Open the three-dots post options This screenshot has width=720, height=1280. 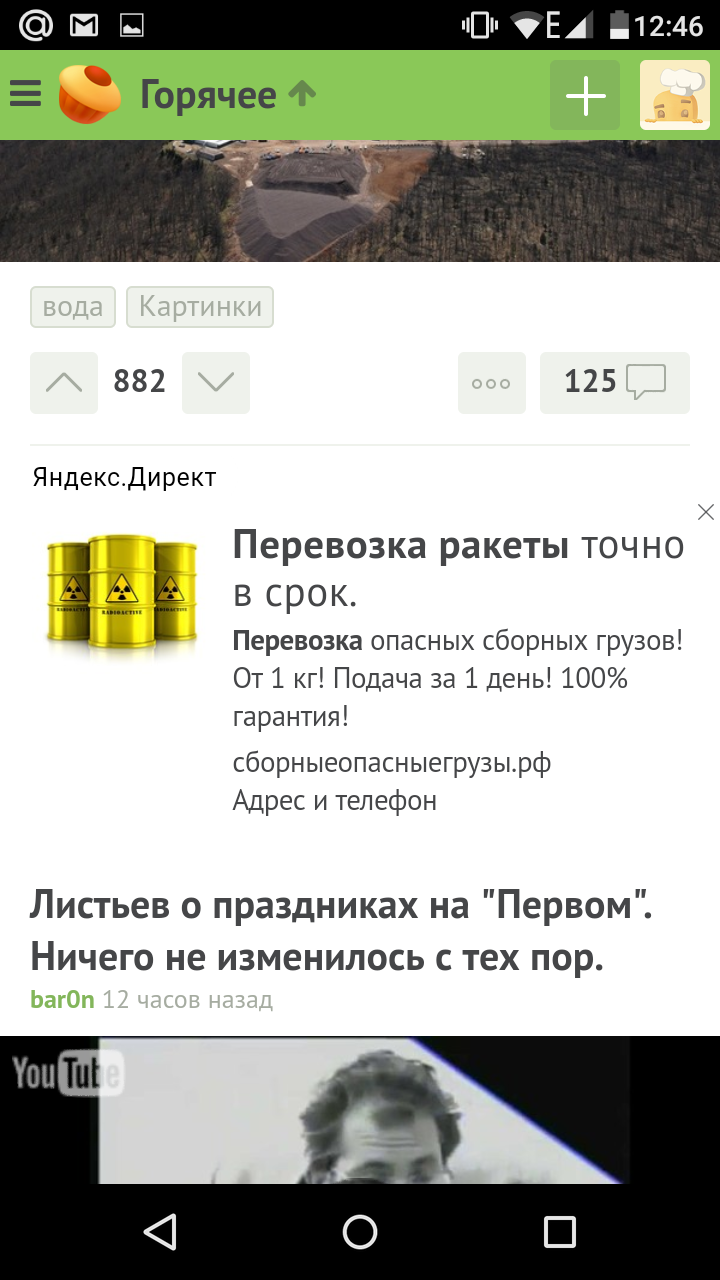click(492, 382)
